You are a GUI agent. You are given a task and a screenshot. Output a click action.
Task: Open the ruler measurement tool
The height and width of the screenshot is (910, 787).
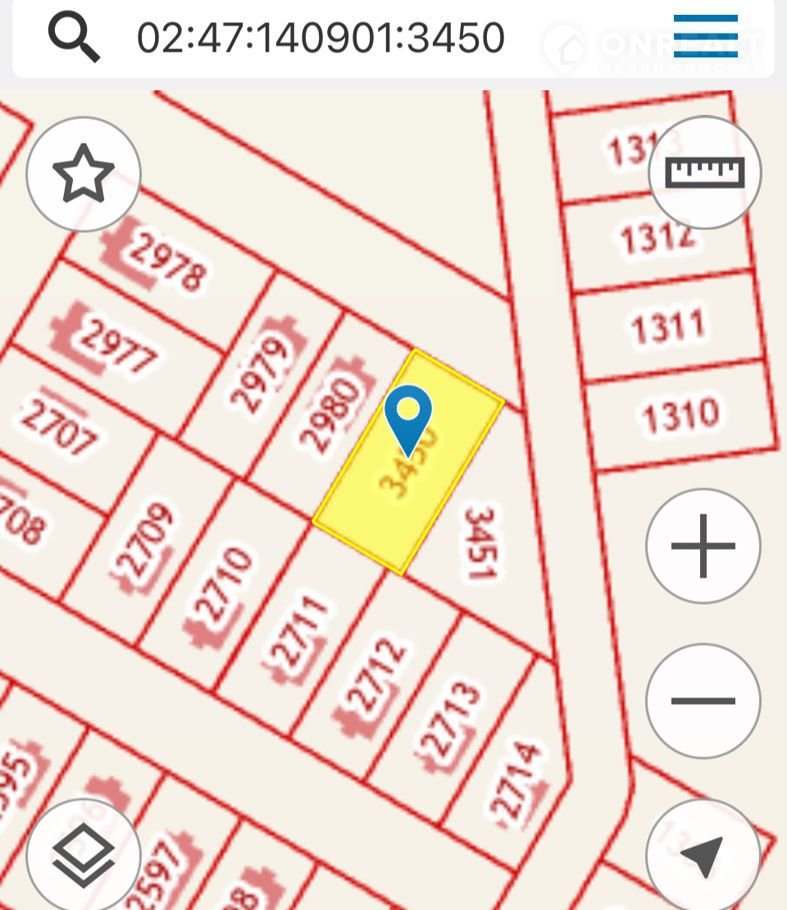705,173
